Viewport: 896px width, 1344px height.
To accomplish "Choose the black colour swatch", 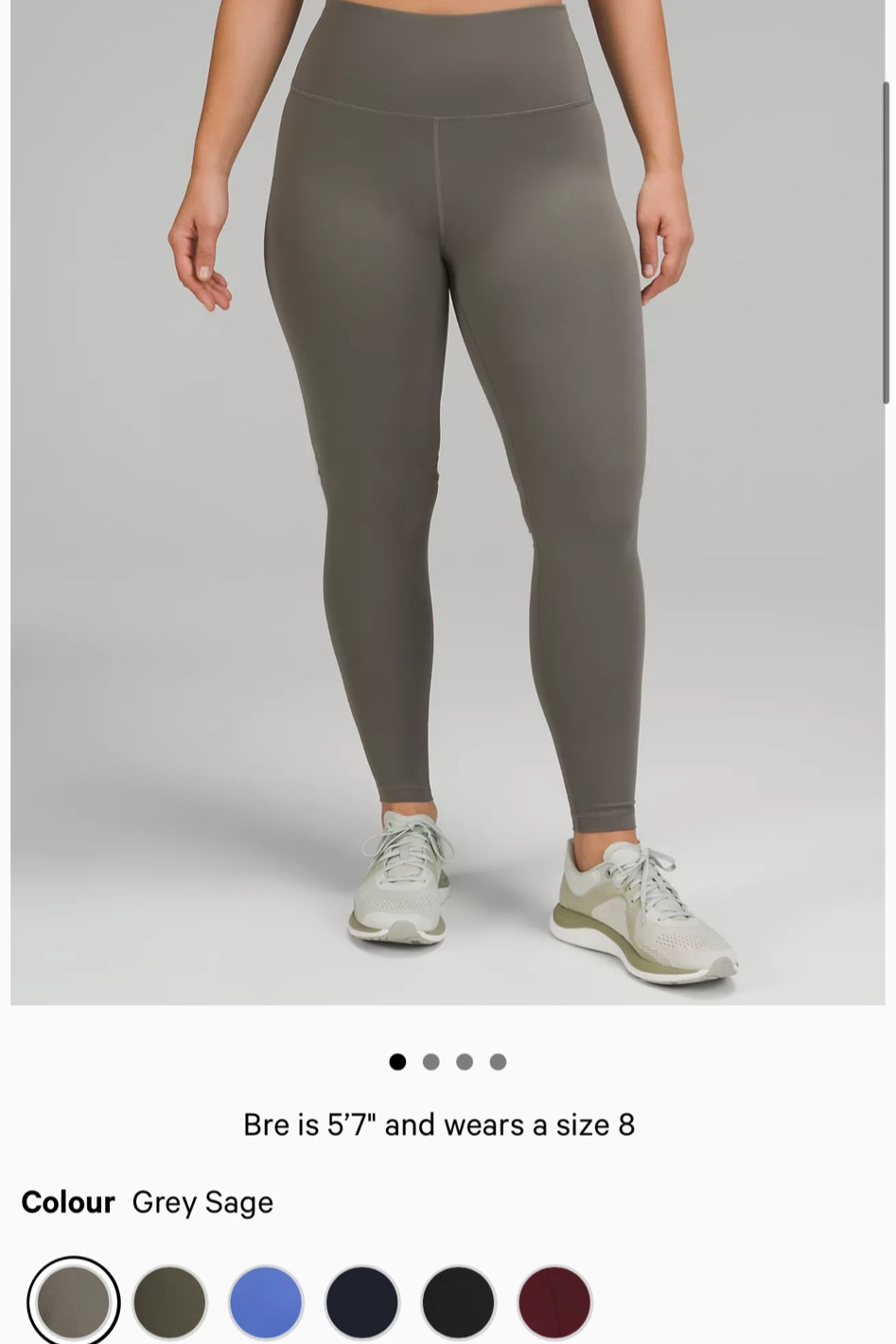I will 457,1301.
